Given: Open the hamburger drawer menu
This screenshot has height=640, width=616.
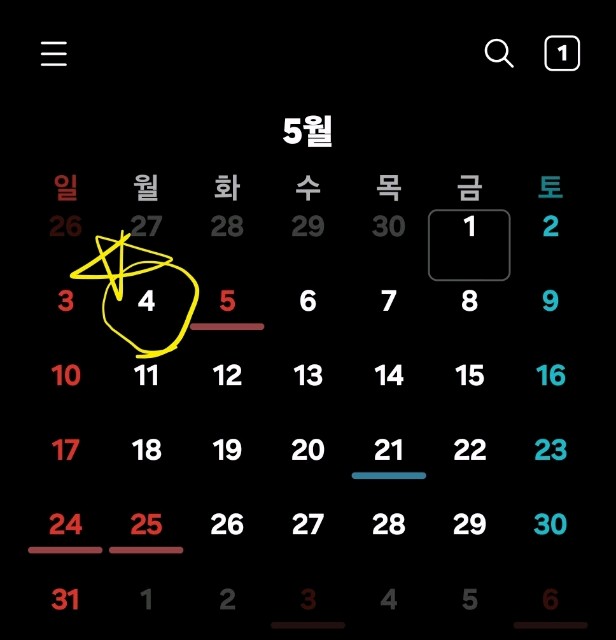Looking at the screenshot, I should point(54,54).
